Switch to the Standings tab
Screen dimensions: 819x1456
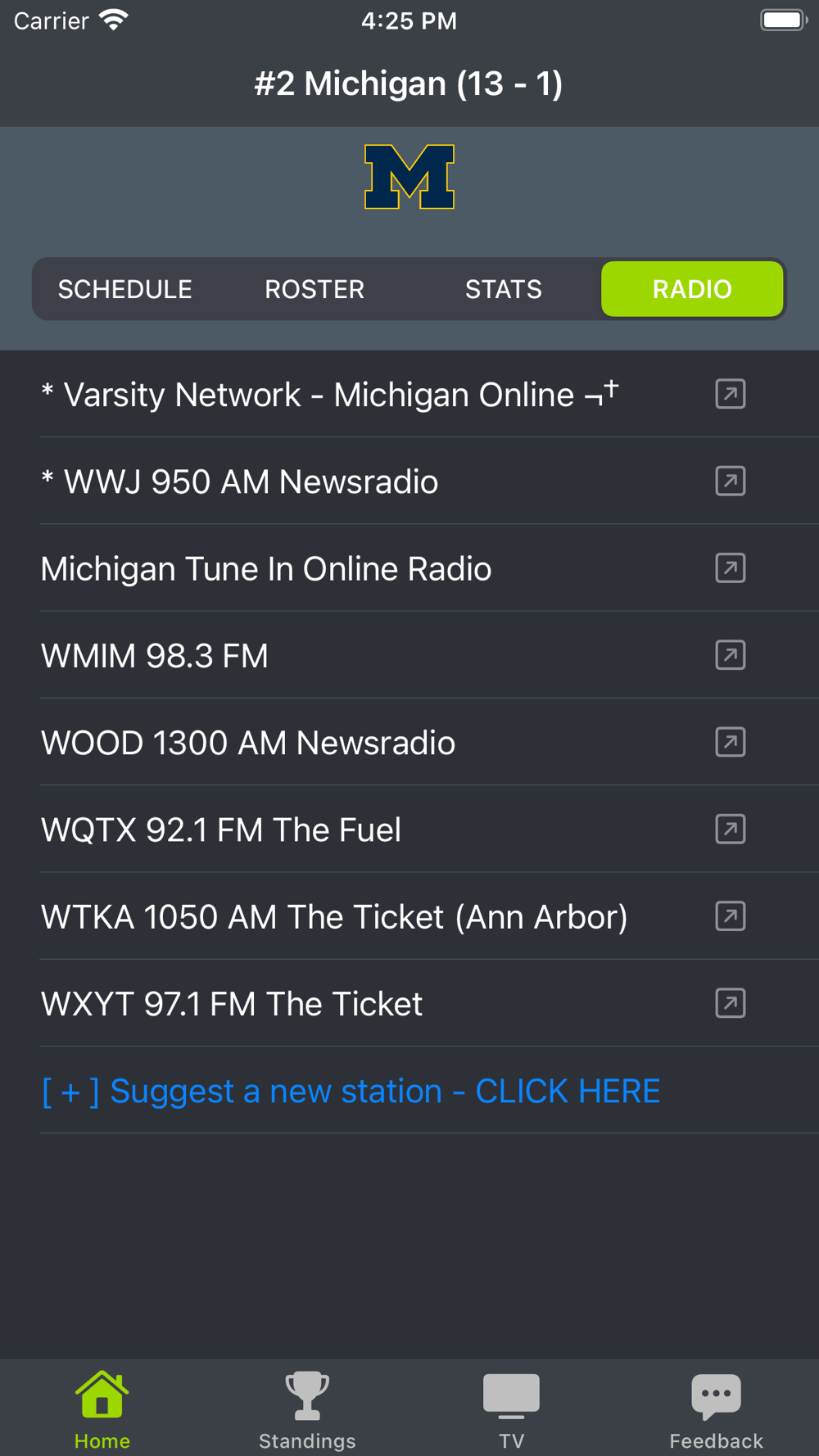point(307,1409)
